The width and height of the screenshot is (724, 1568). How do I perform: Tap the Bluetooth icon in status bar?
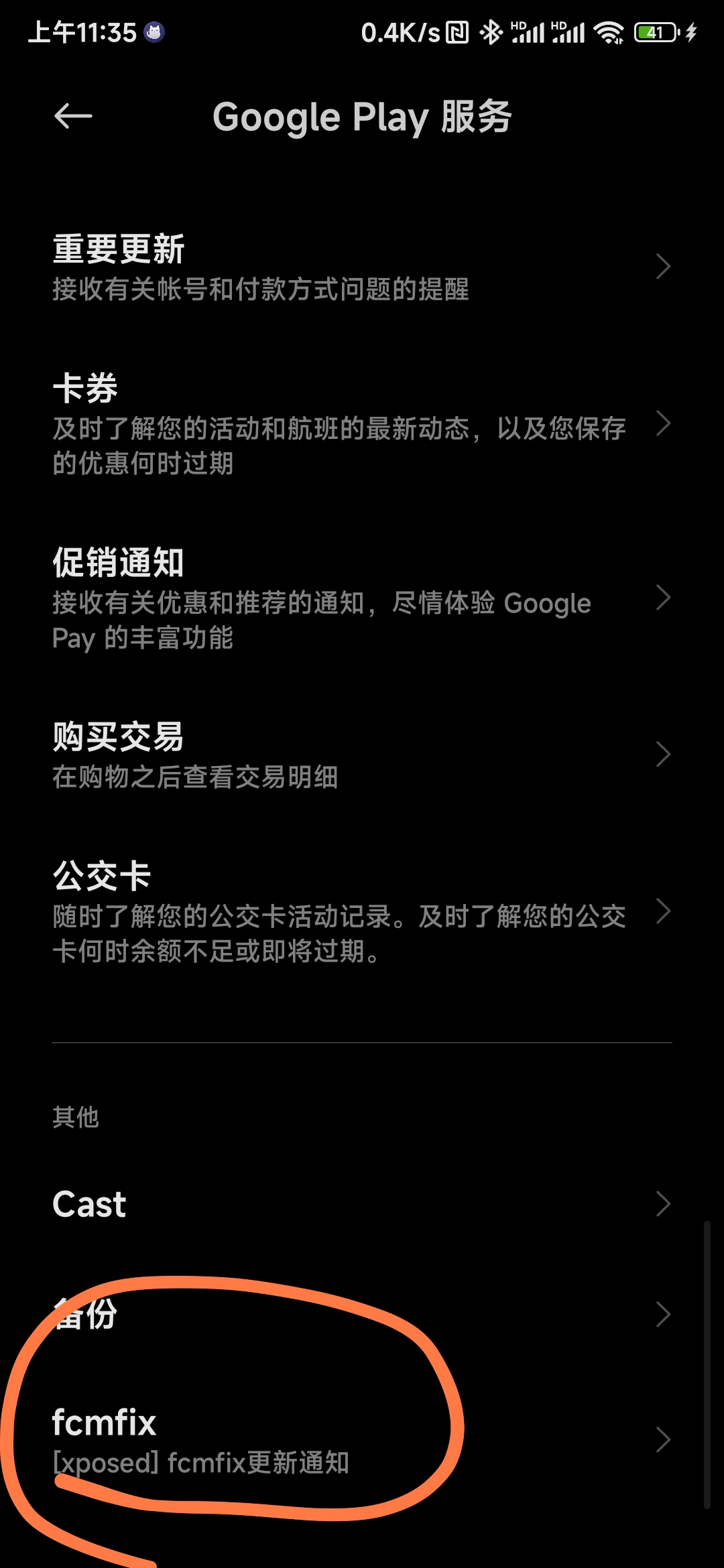click(493, 30)
